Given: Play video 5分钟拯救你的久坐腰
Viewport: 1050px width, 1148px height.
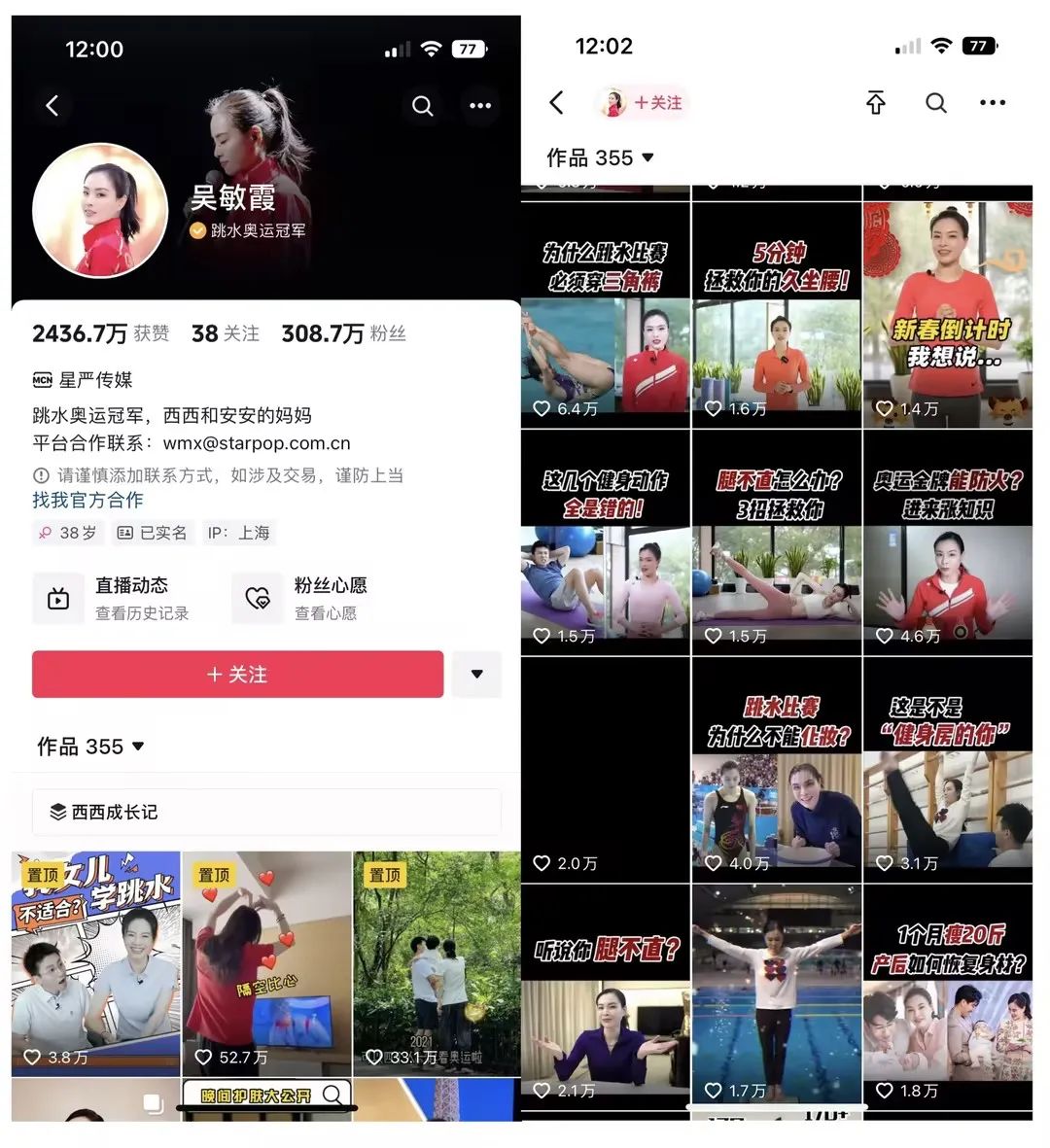Looking at the screenshot, I should (x=776, y=316).
